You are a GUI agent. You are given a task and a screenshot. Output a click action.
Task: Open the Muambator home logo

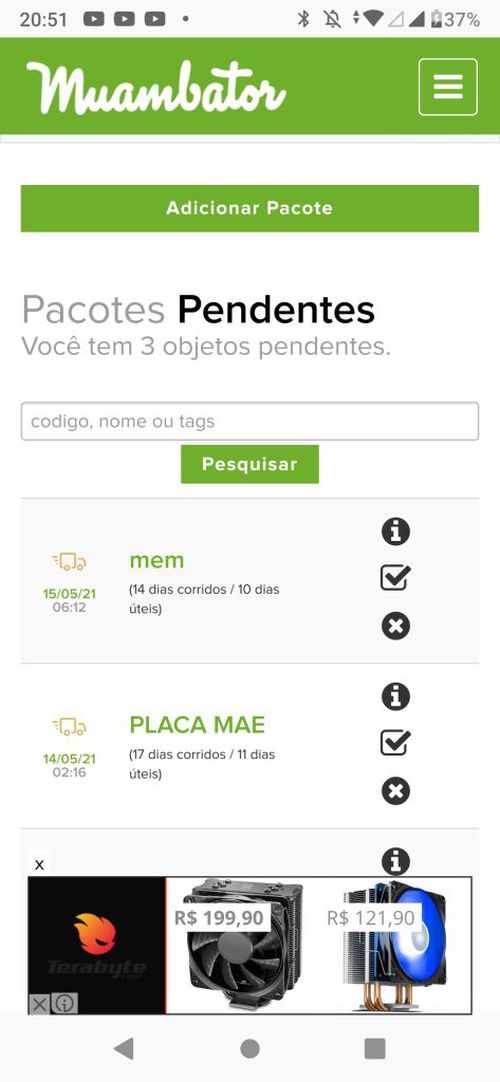click(x=156, y=87)
